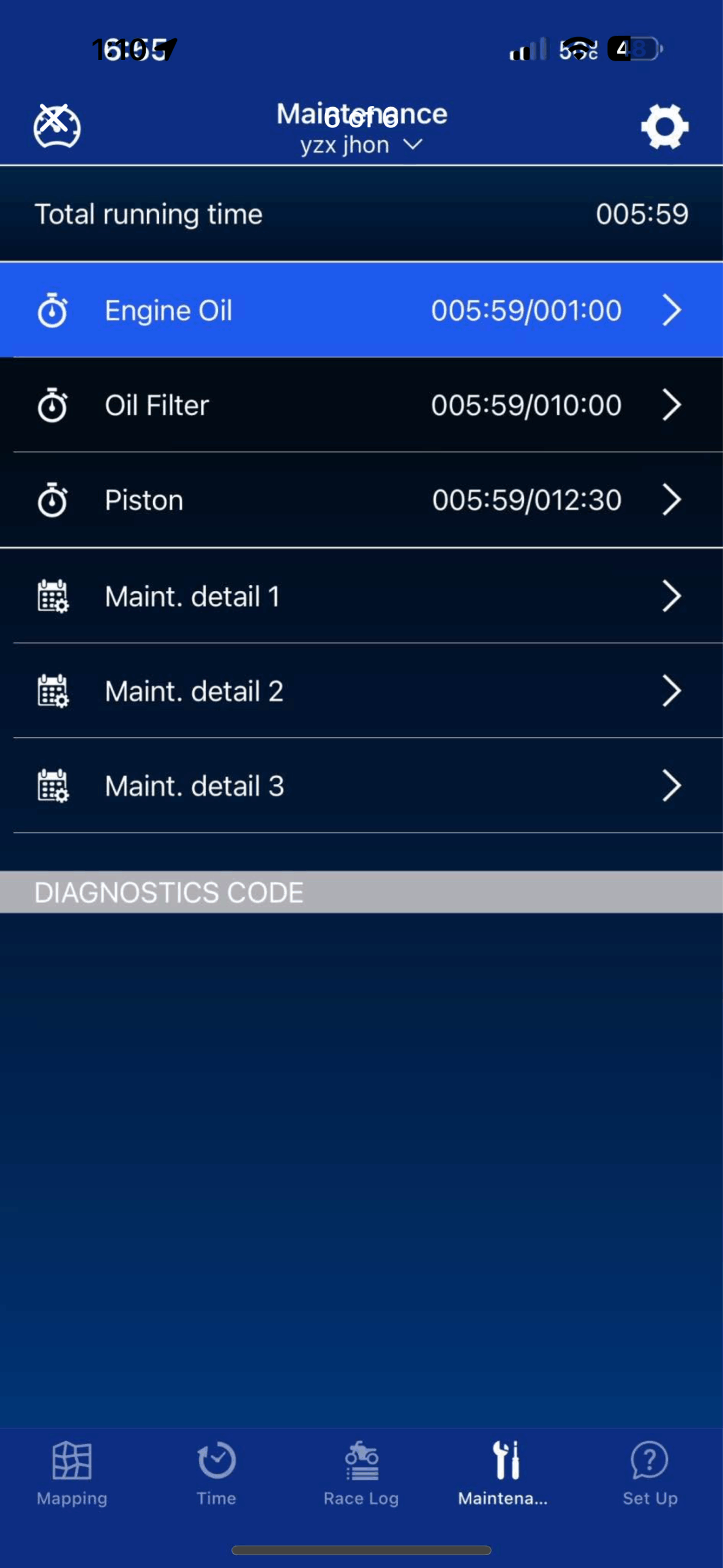Tap the disconnected gauge icon
The height and width of the screenshot is (1568, 723).
(x=56, y=126)
